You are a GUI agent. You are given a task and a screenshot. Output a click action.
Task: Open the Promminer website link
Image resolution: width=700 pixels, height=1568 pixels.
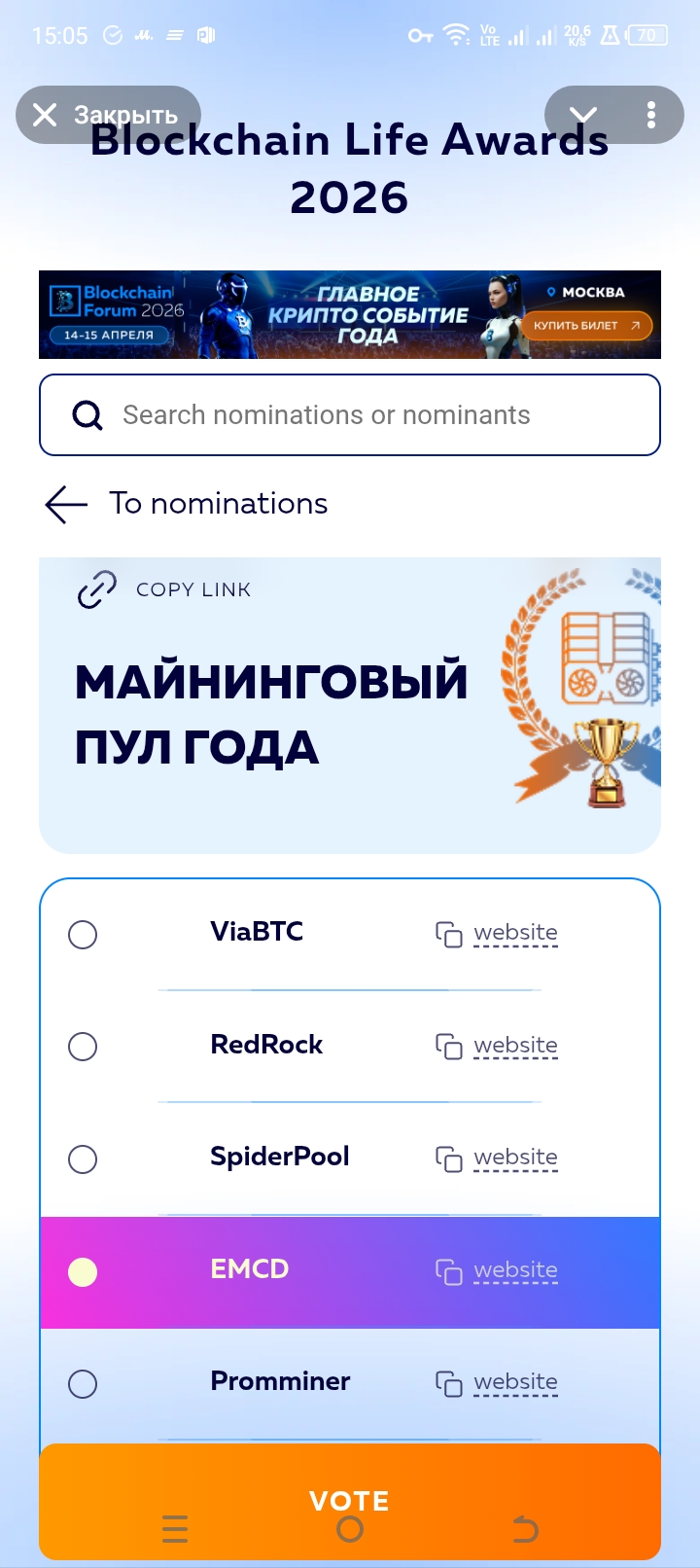pos(514,1382)
